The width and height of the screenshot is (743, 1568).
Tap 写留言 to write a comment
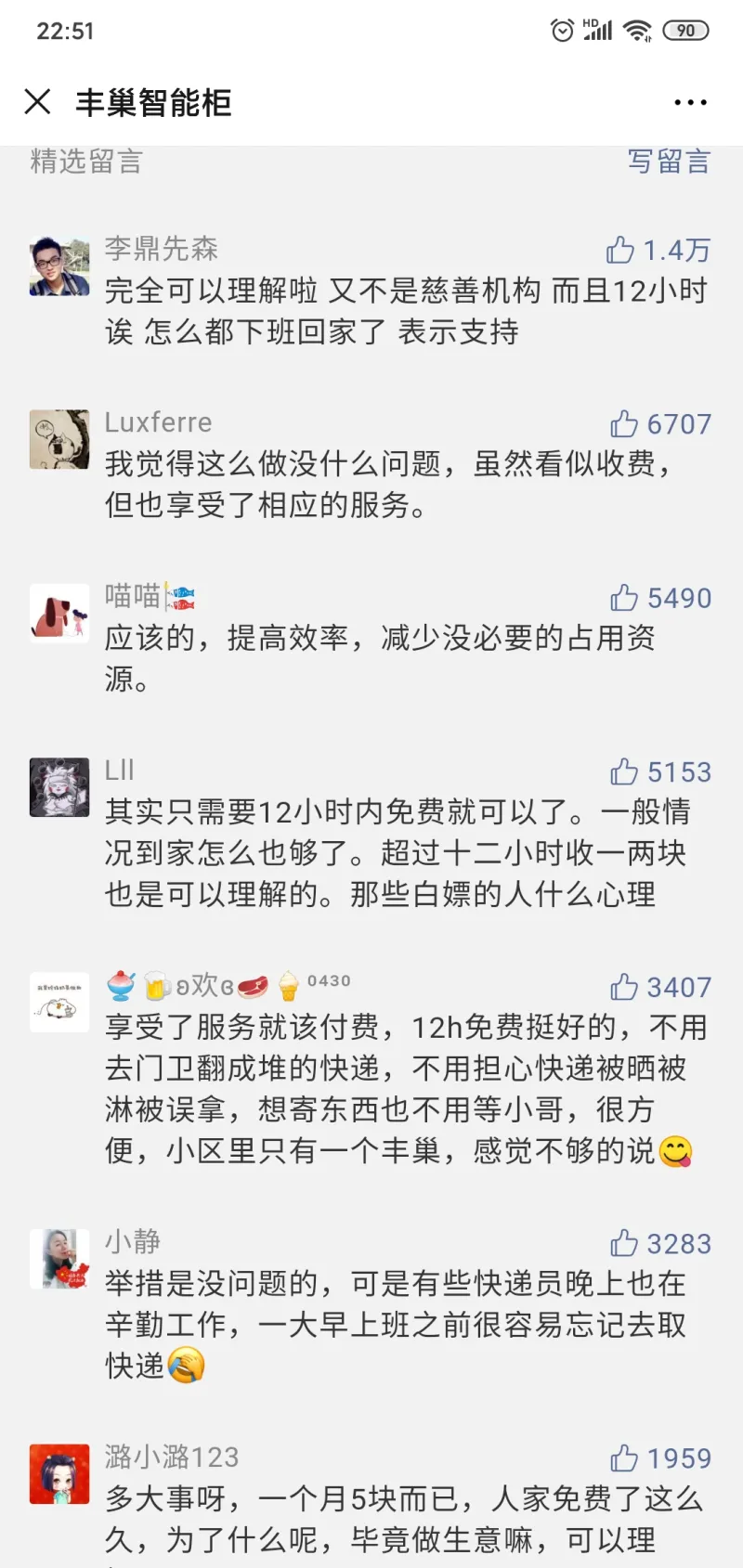pos(669,161)
